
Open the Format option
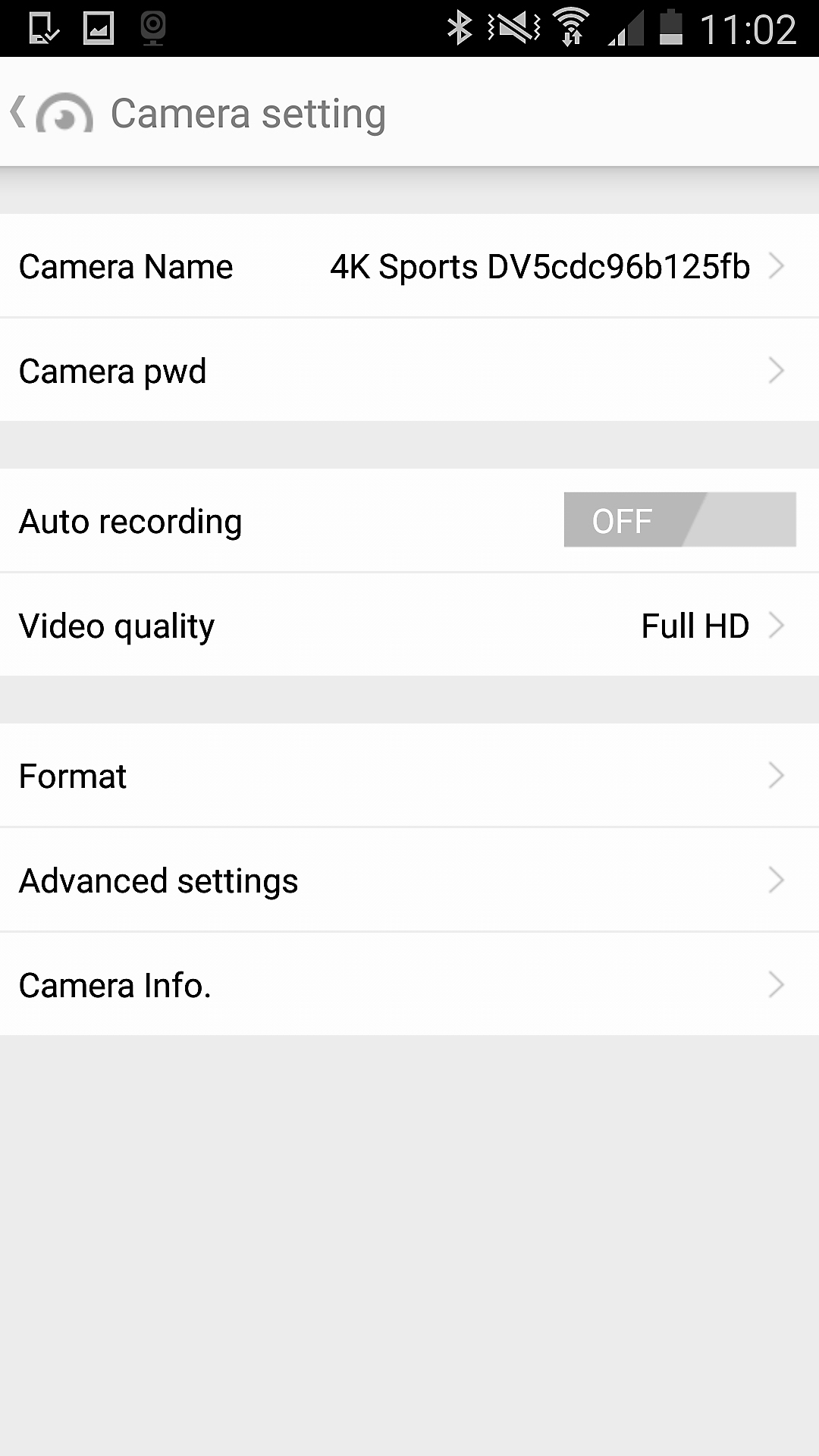click(x=409, y=776)
